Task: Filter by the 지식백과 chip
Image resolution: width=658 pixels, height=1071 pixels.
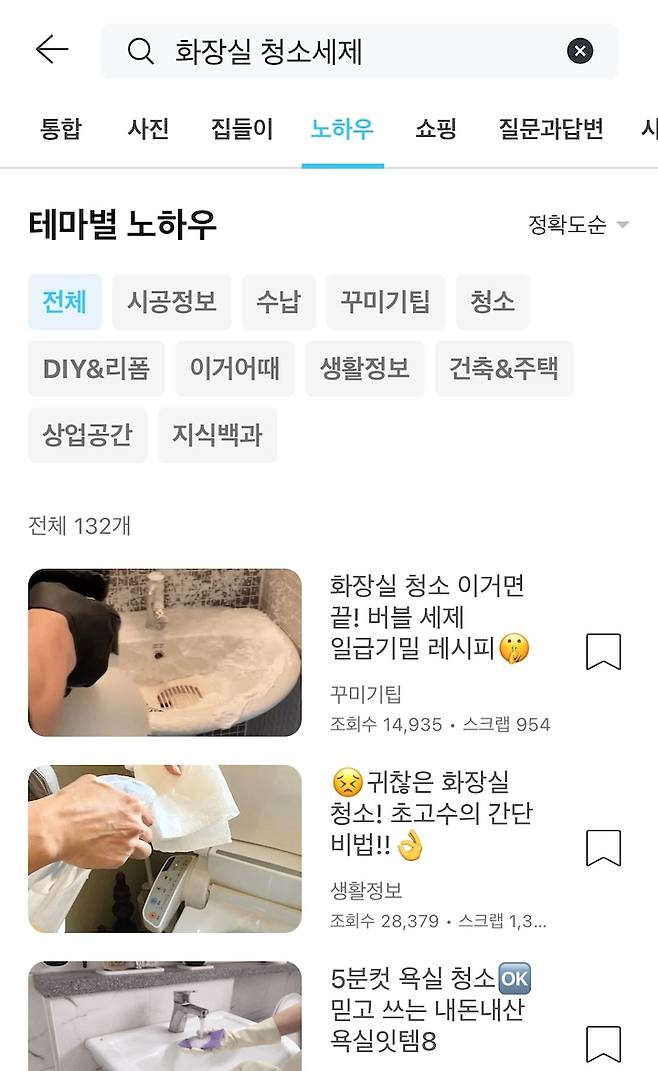Action: 217,435
